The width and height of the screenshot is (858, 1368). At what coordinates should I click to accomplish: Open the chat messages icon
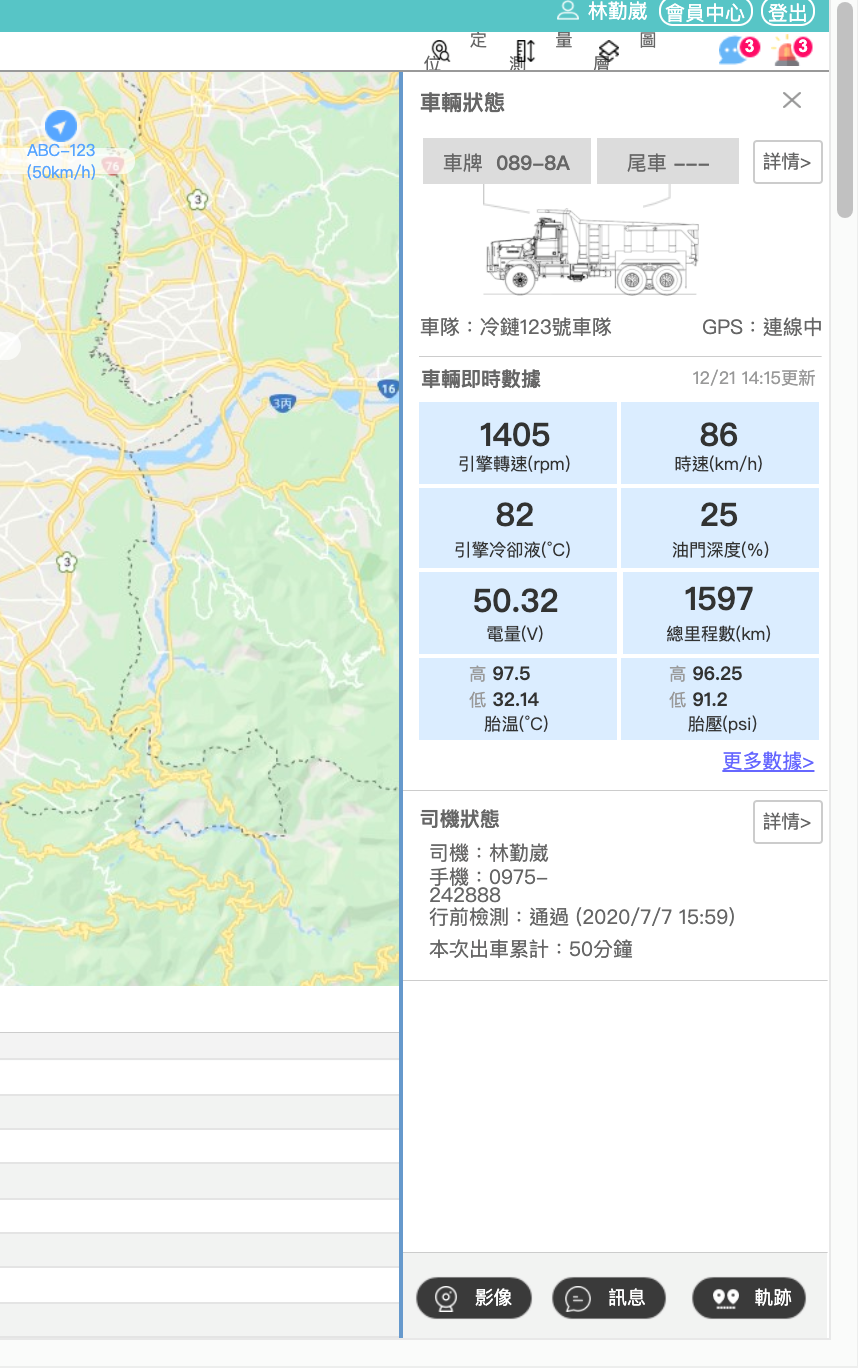[736, 51]
